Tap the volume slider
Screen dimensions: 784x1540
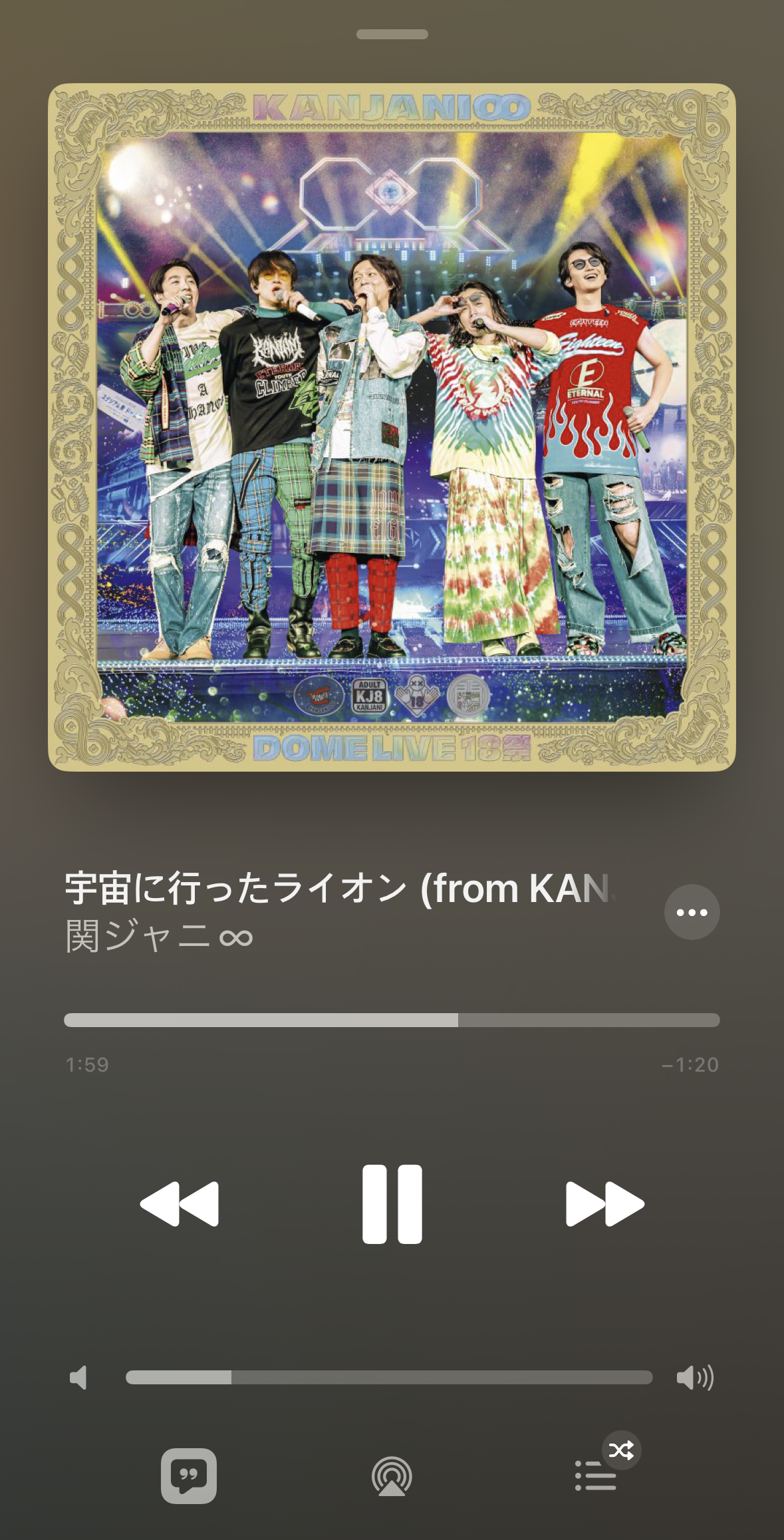[x=389, y=1377]
